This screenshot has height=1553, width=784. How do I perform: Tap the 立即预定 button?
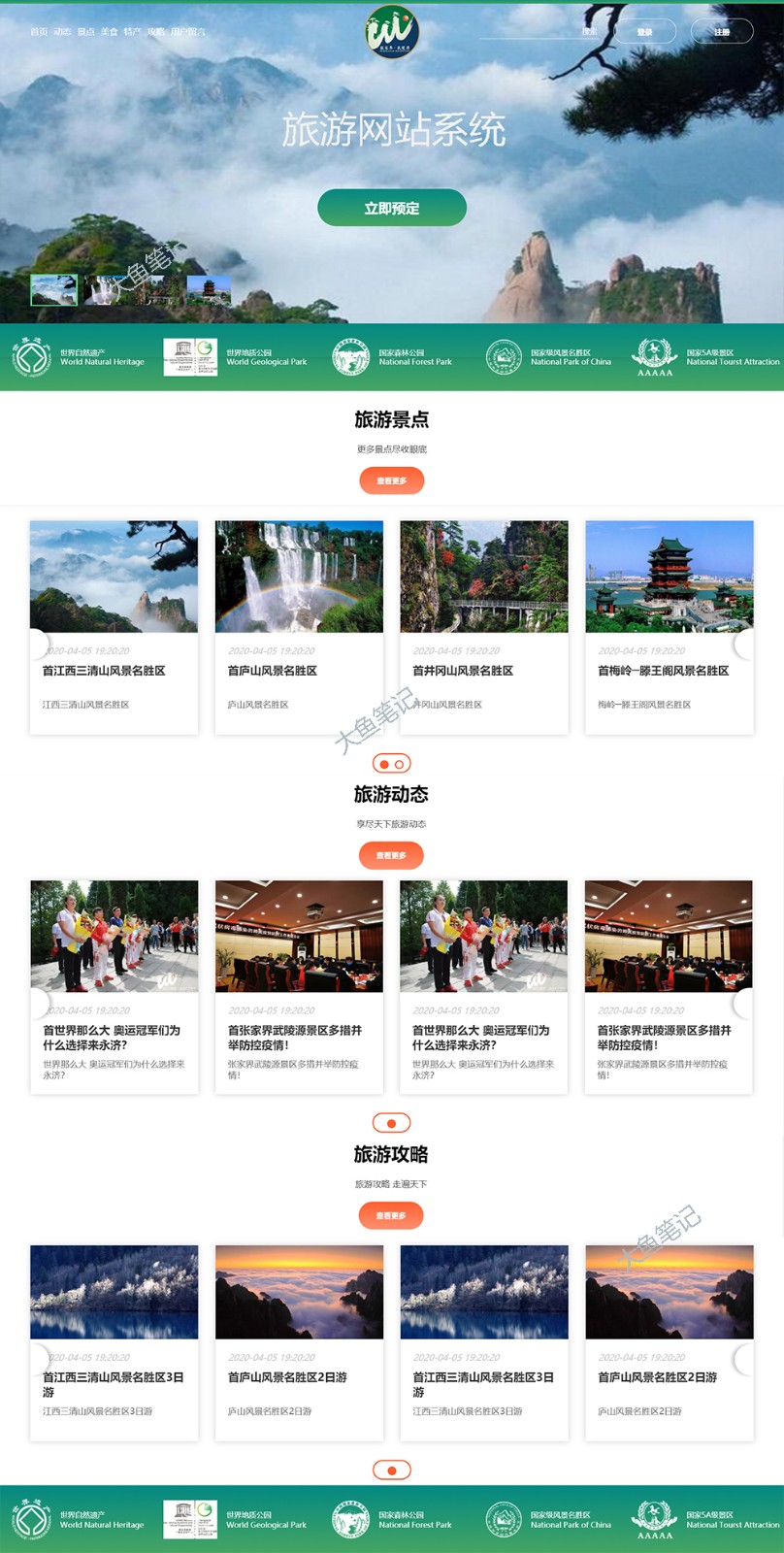[x=392, y=208]
